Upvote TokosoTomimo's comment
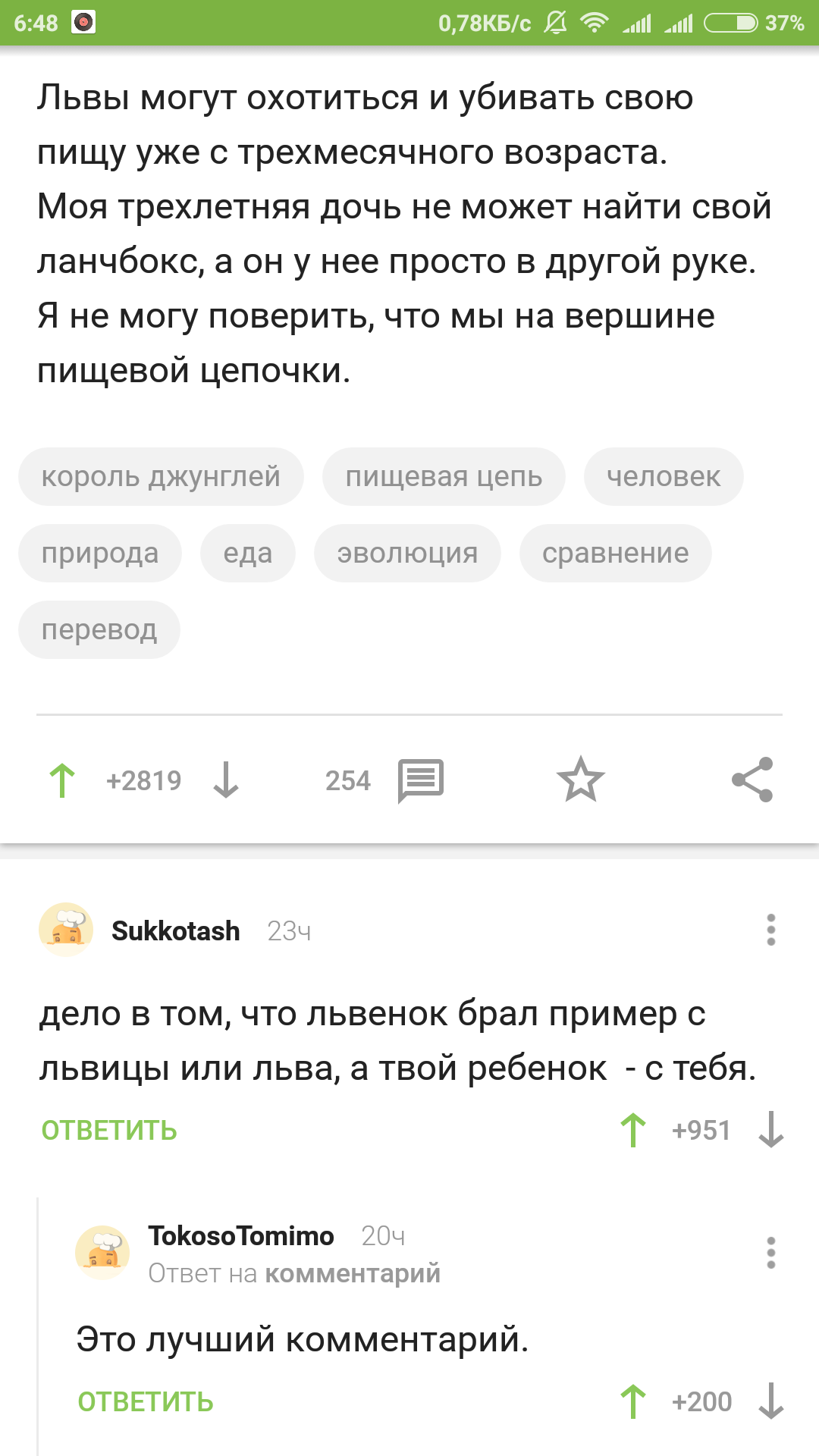Viewport: 819px width, 1456px height. click(633, 1401)
